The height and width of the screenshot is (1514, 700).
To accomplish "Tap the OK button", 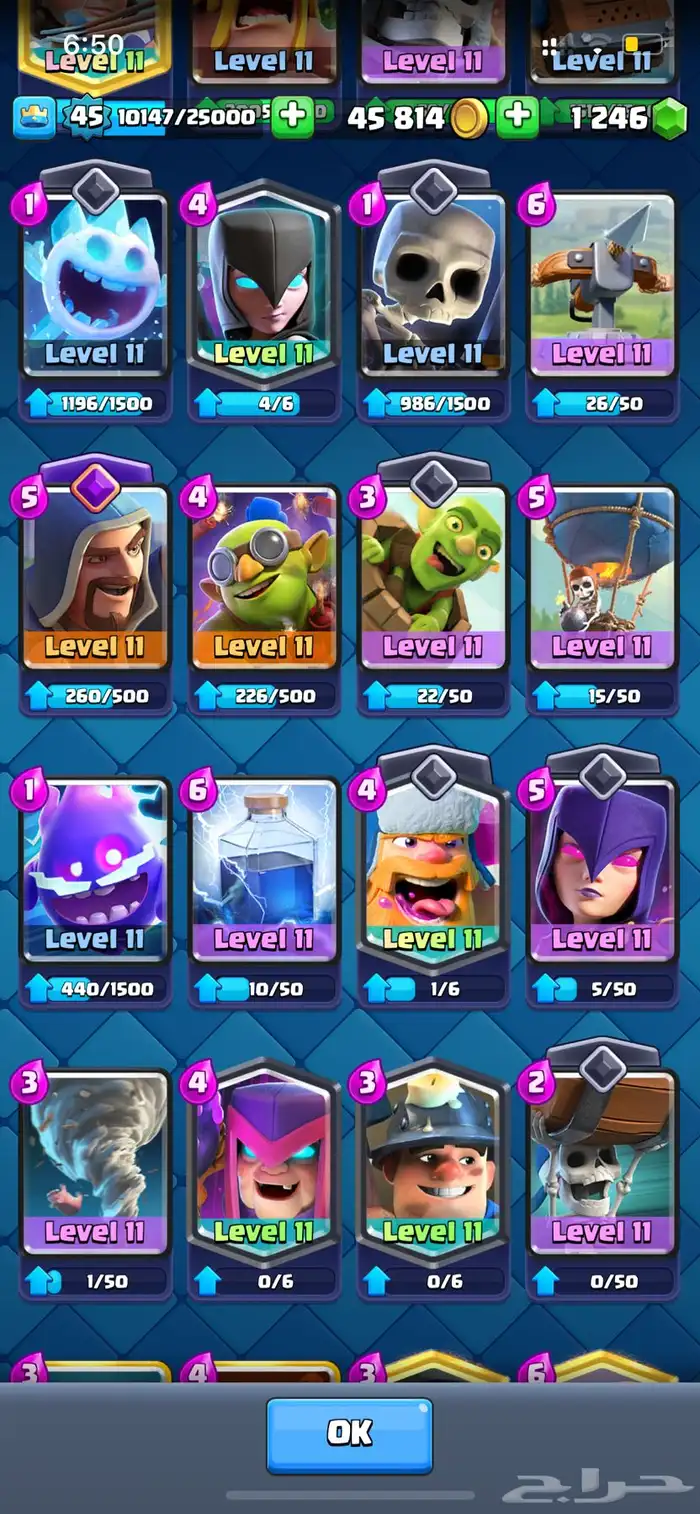I will tap(349, 1433).
